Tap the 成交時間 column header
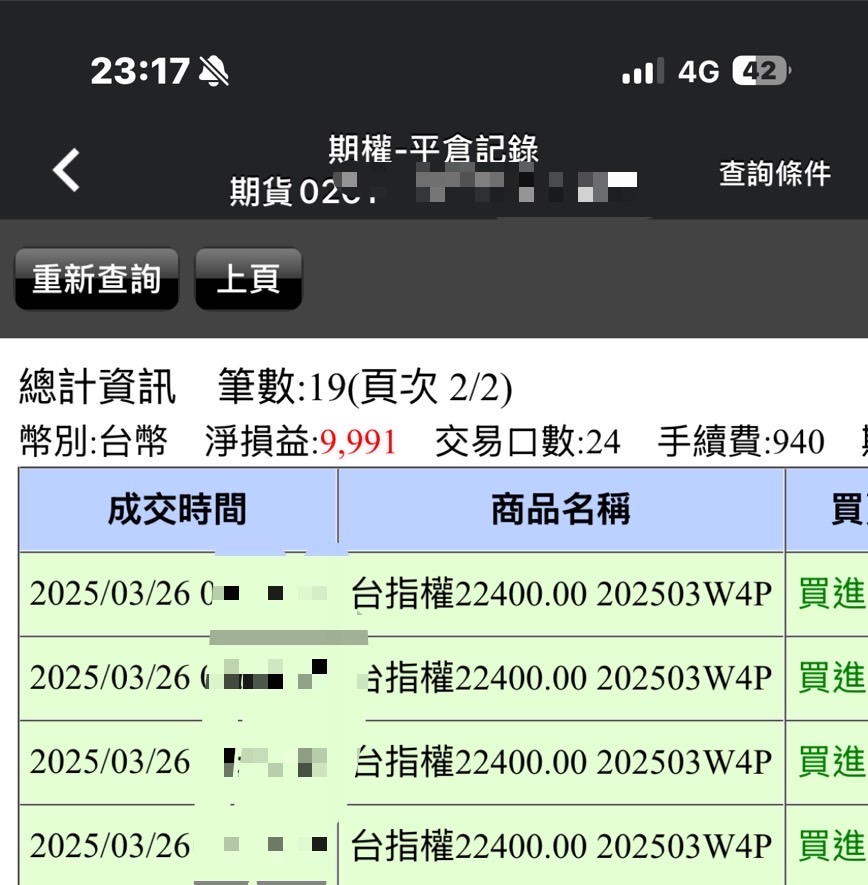 pos(178,510)
